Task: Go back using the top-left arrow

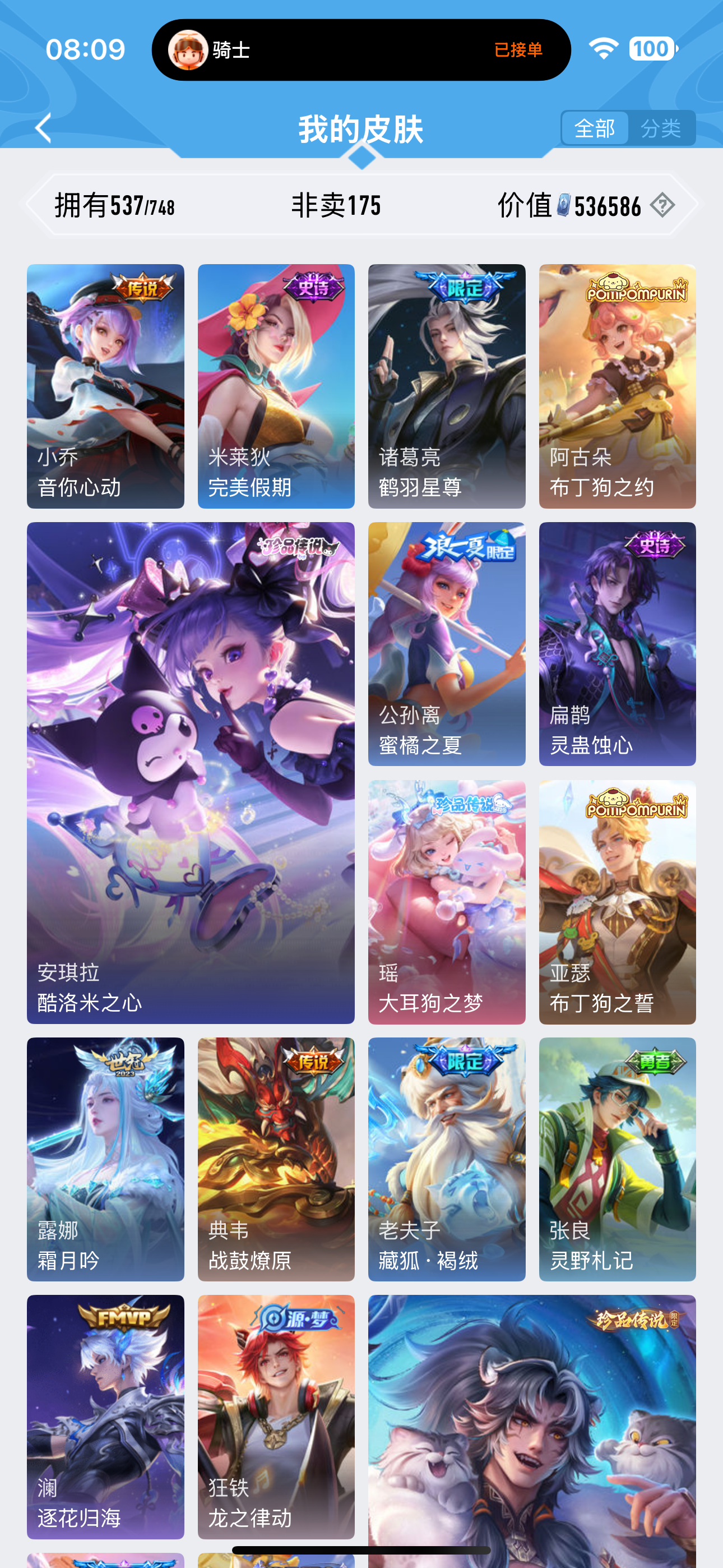Action: pyautogui.click(x=44, y=128)
